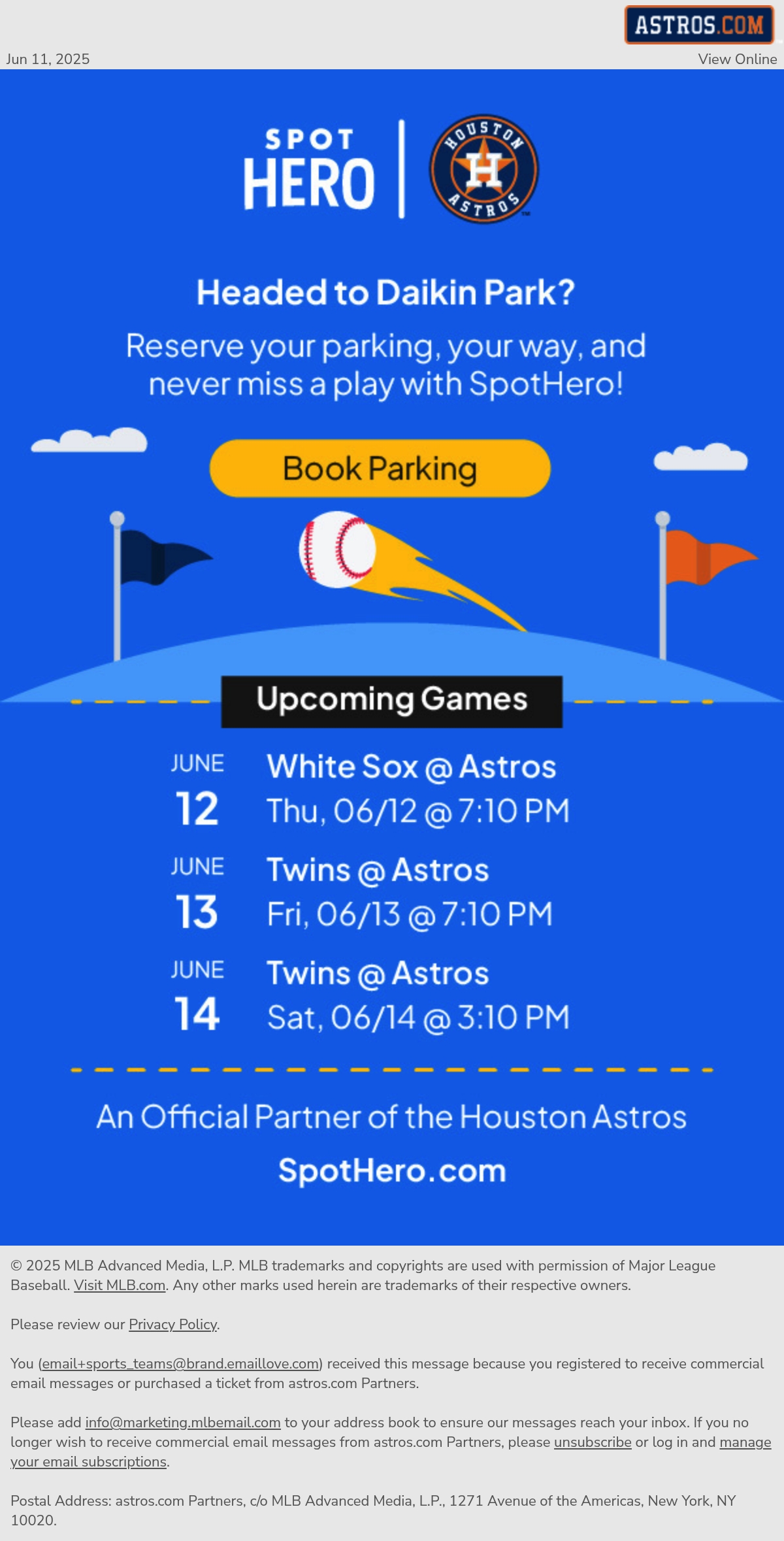
Task: Follow the Visit MLB.com link
Action: [120, 1285]
